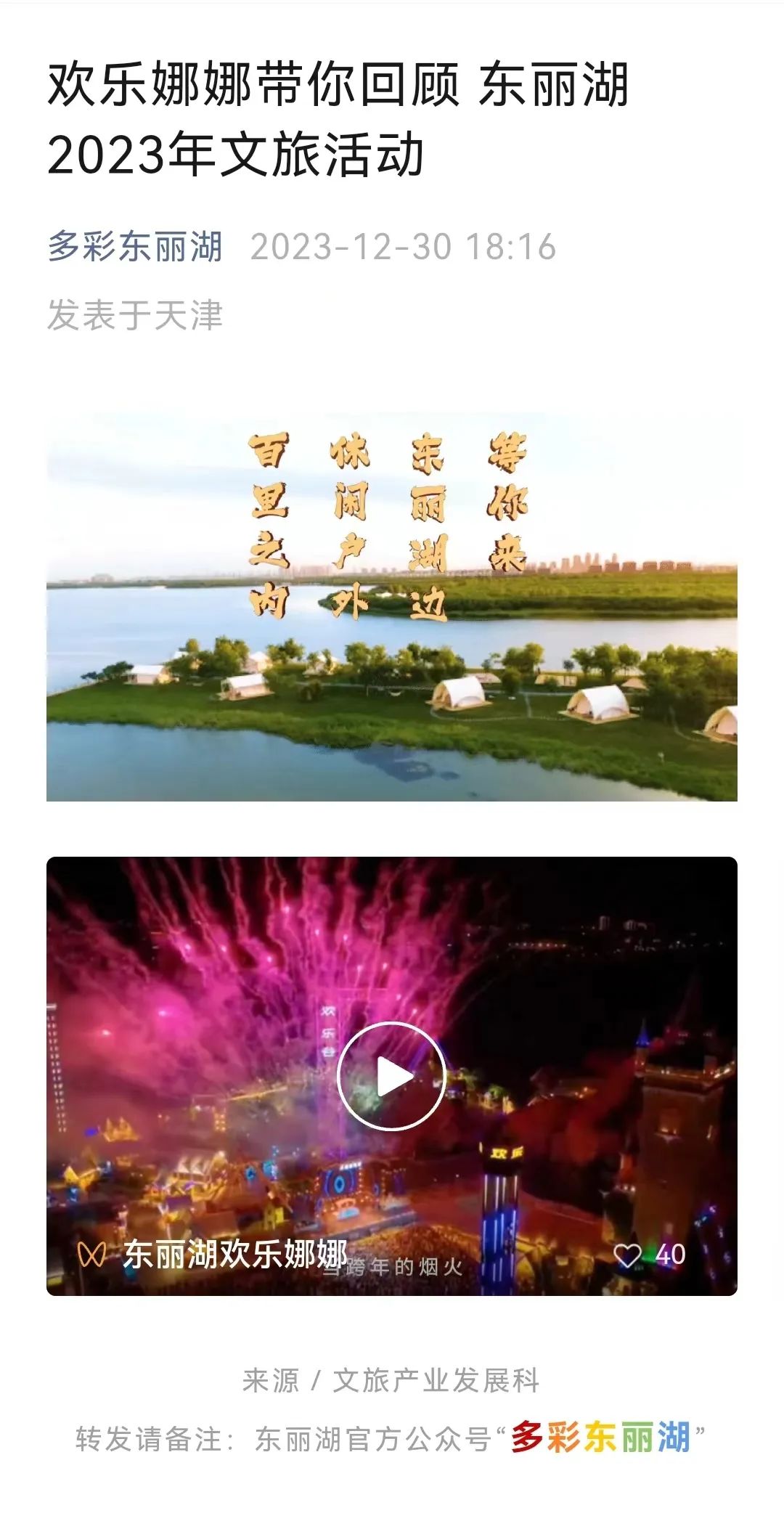Like the 东丽湖欢乐娜娜 video

628,1255
